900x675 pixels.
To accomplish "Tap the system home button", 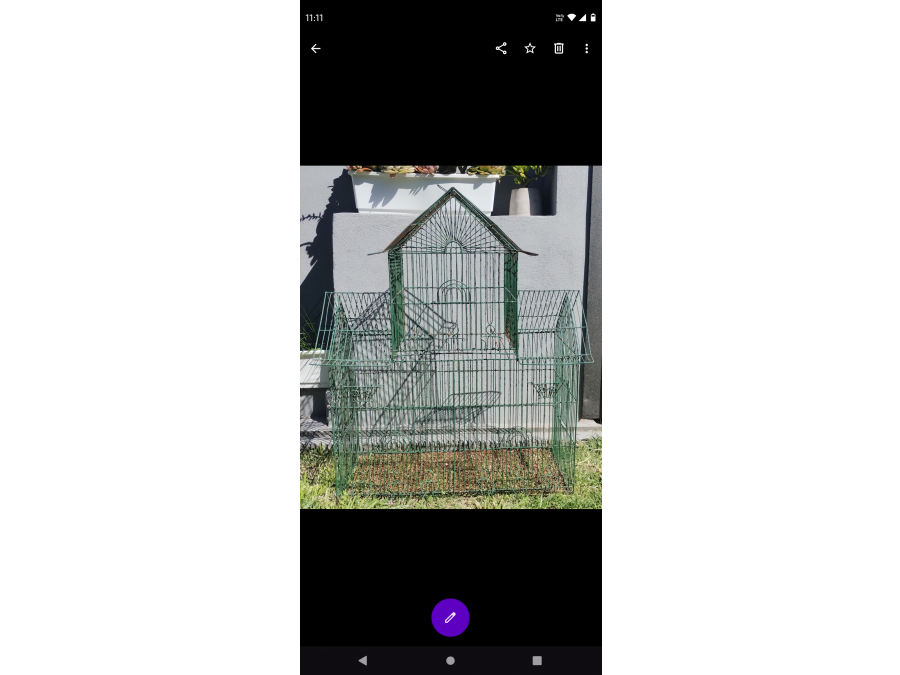I will tap(450, 660).
